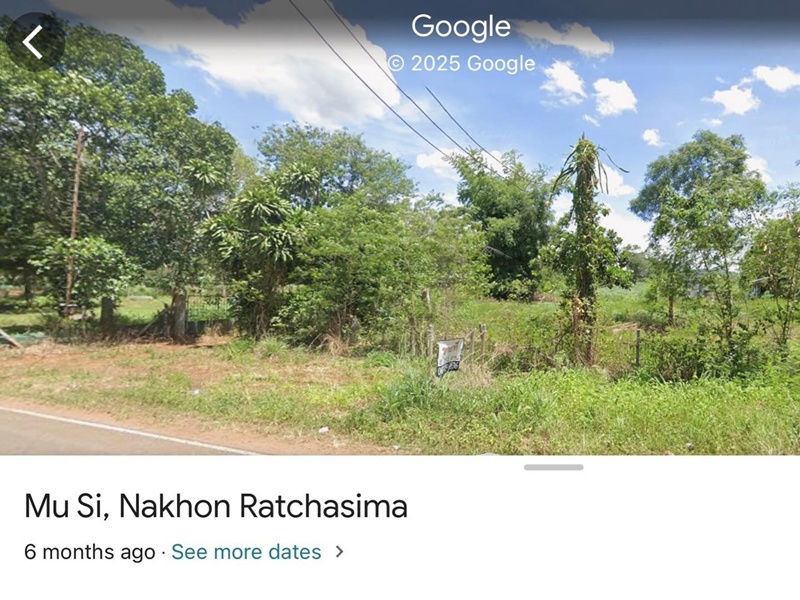This screenshot has height=600, width=800.
Task: Open See more dates link
Action: click(x=247, y=552)
